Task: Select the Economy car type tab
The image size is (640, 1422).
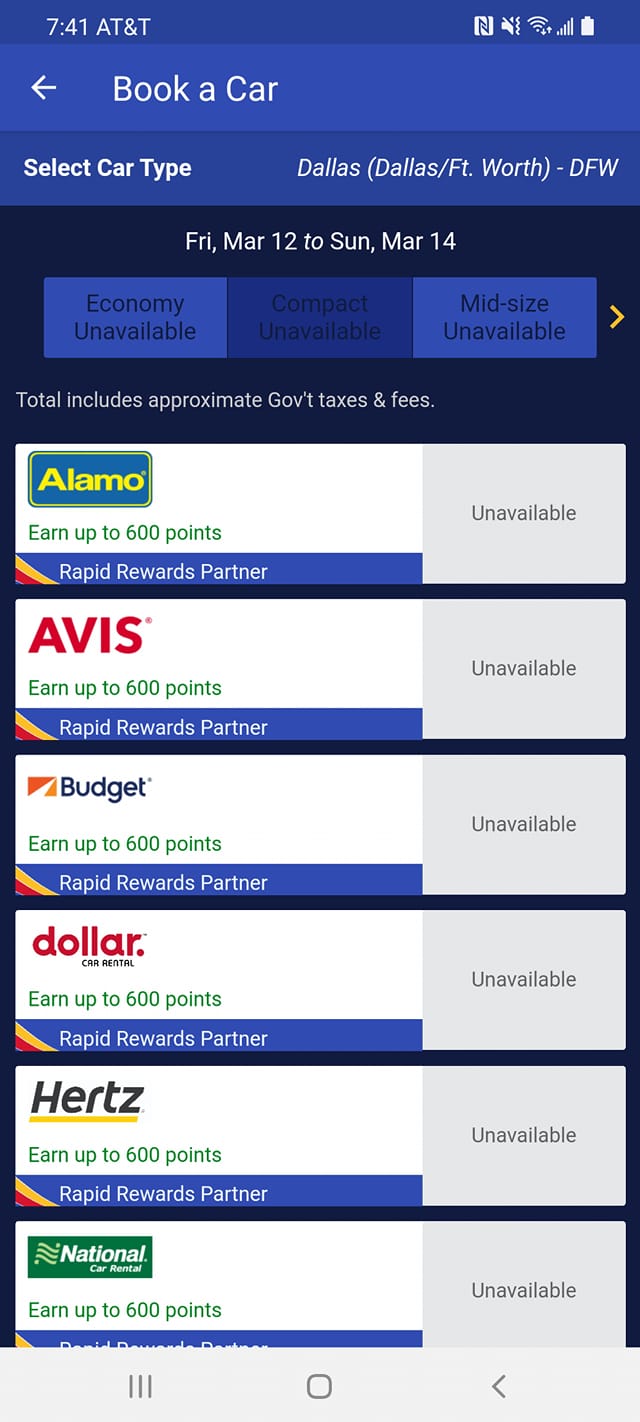Action: point(135,317)
